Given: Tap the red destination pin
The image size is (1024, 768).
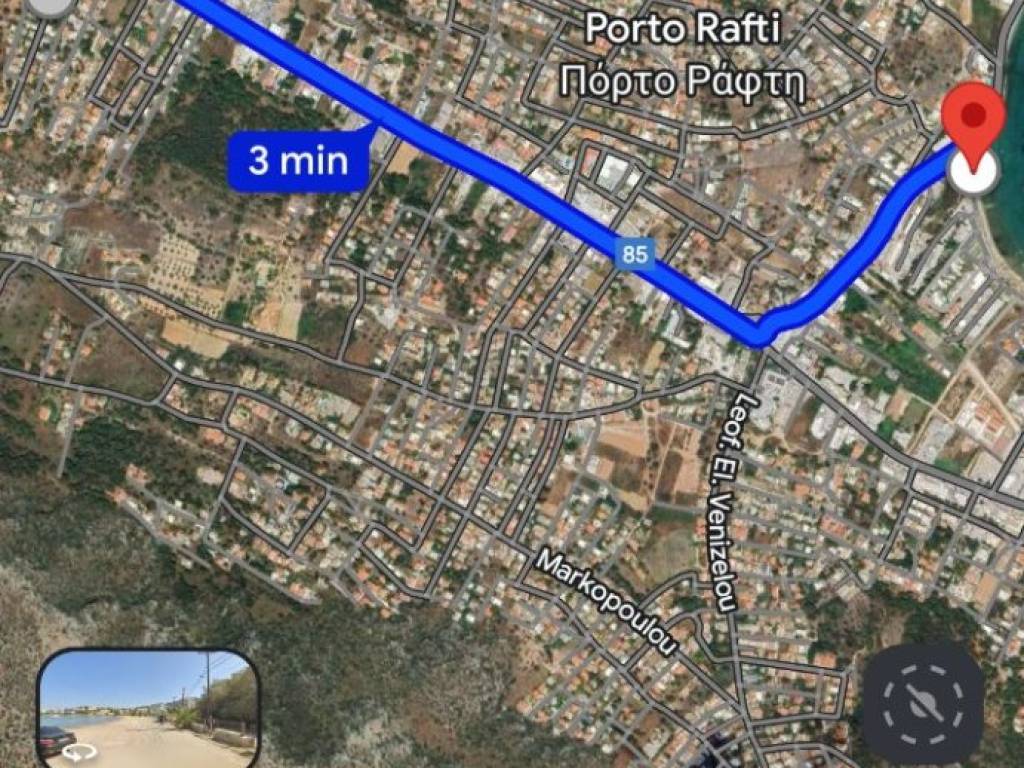Looking at the screenshot, I should click(x=974, y=115).
